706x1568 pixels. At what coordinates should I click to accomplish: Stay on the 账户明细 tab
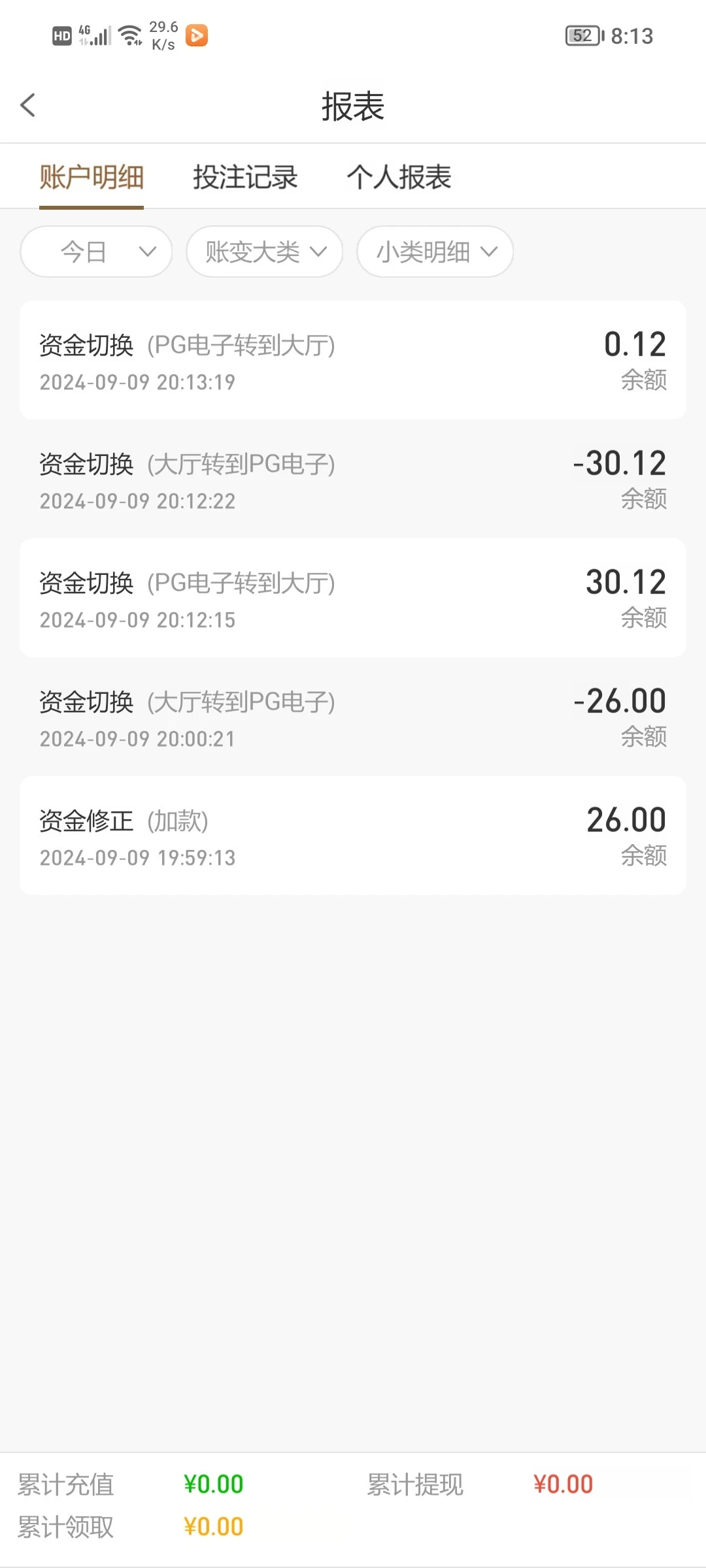point(92,176)
